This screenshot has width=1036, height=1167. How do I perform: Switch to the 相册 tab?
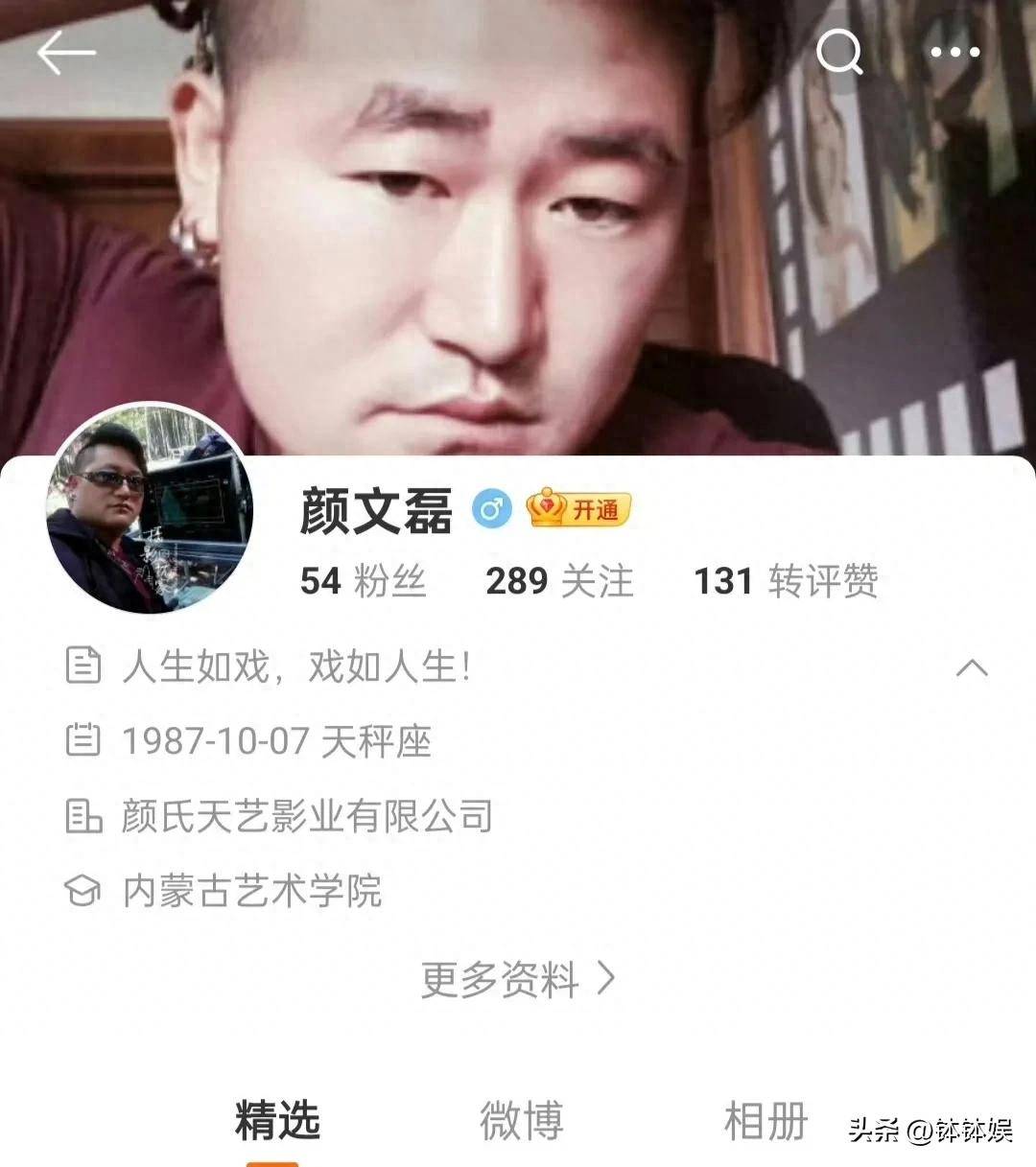(x=765, y=1120)
